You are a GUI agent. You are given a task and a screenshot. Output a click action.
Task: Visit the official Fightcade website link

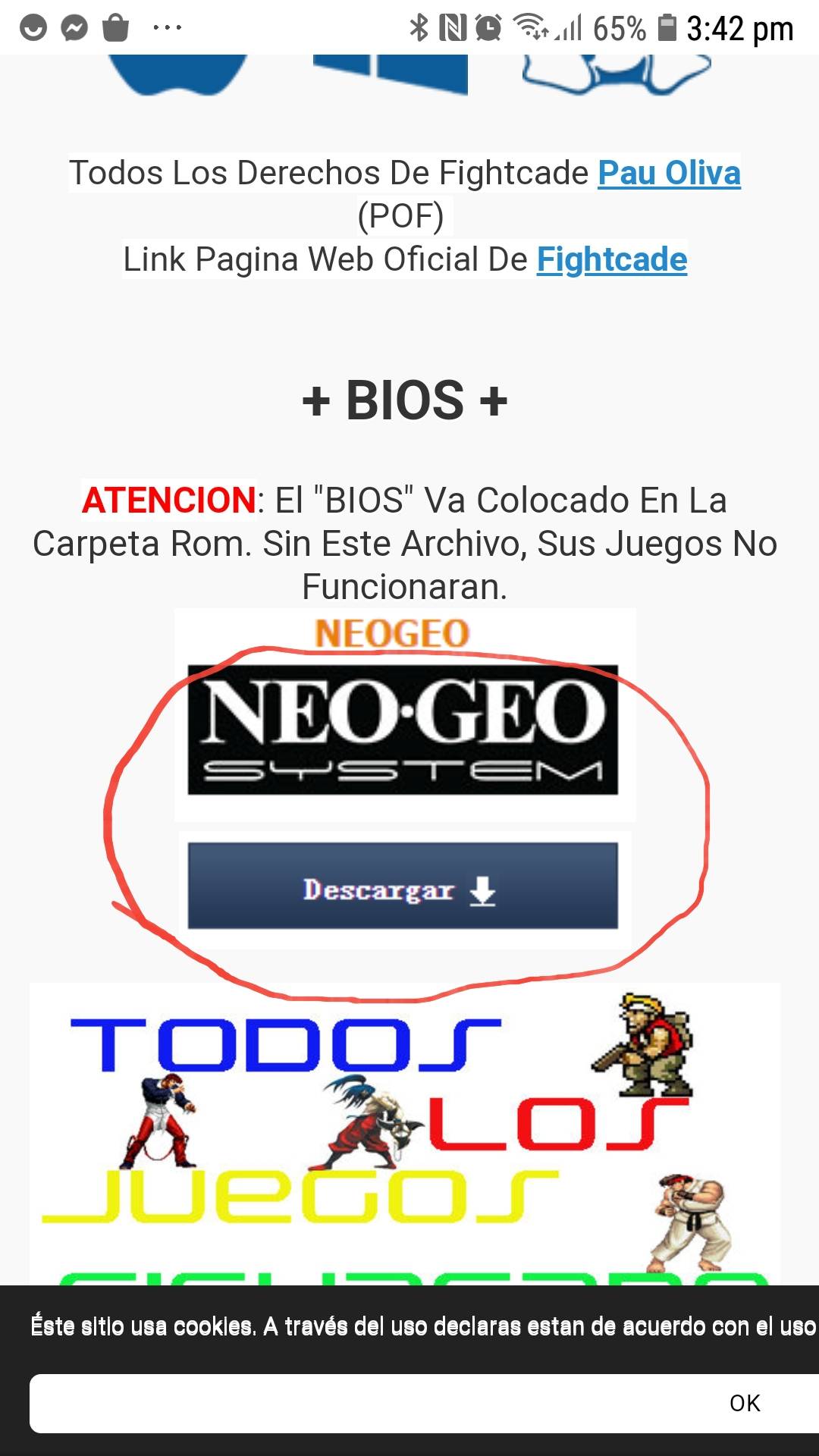tap(612, 259)
